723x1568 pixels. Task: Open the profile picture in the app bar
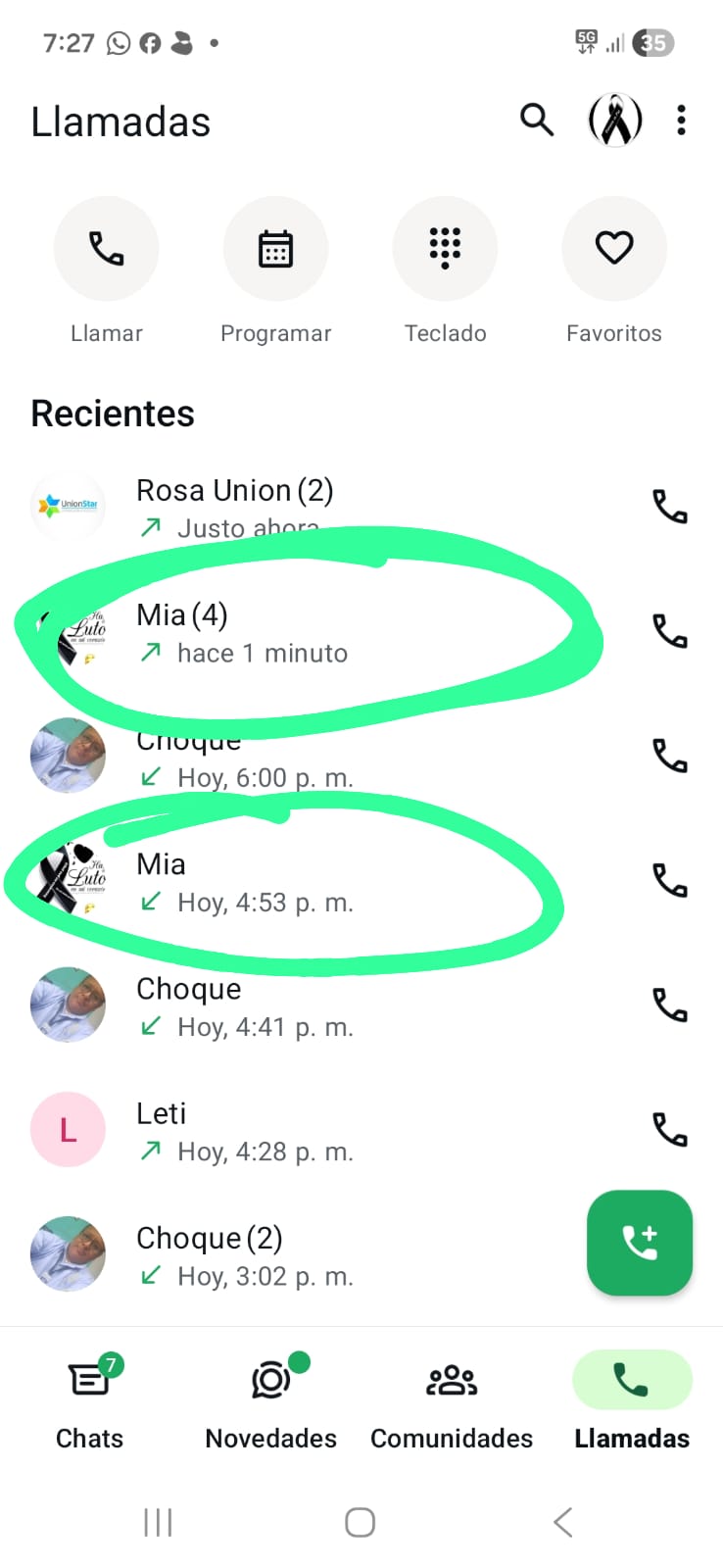click(615, 121)
